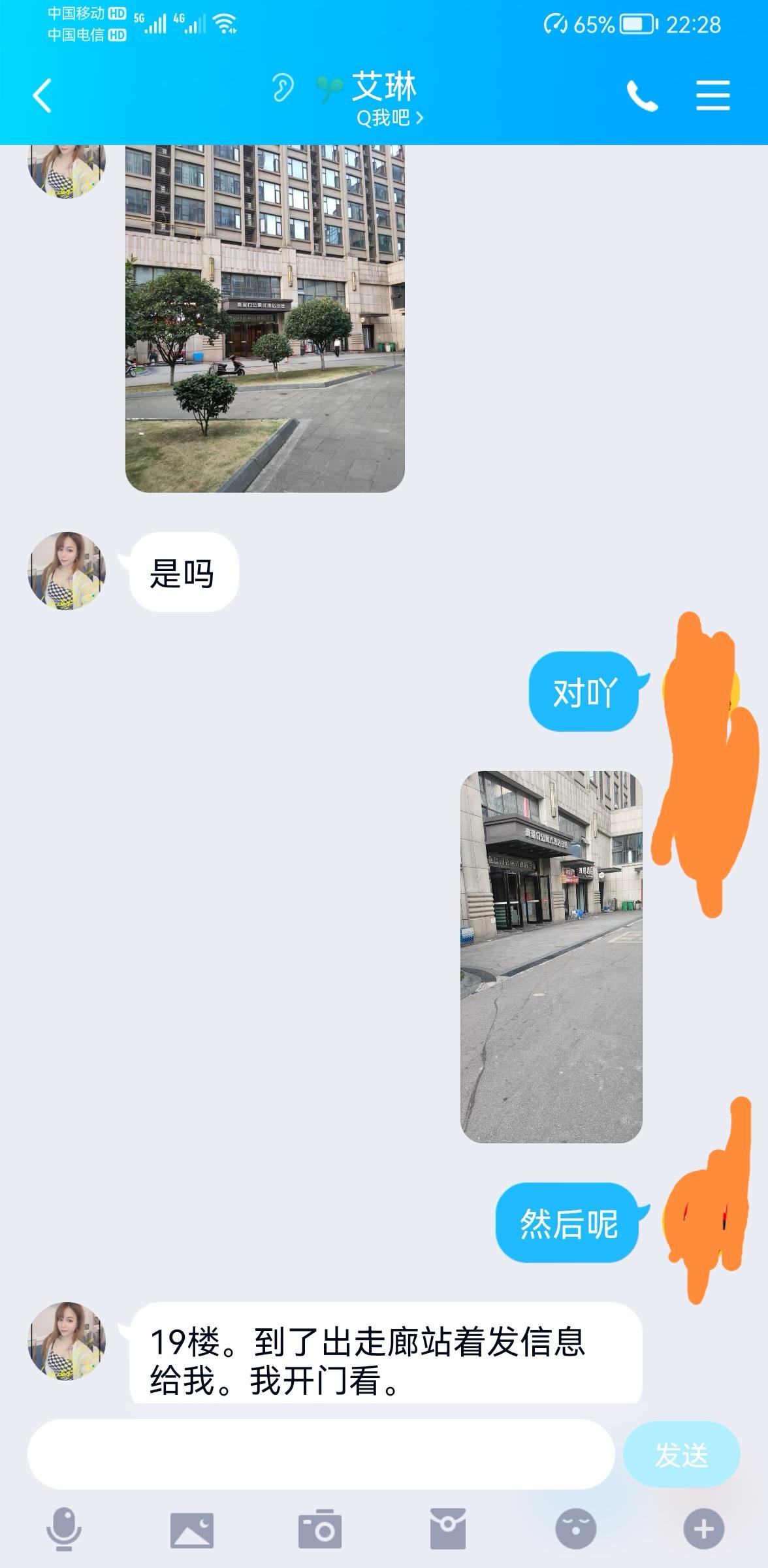
Task: Open 艾琳's avatar next to '是吗'
Action: pyautogui.click(x=67, y=571)
